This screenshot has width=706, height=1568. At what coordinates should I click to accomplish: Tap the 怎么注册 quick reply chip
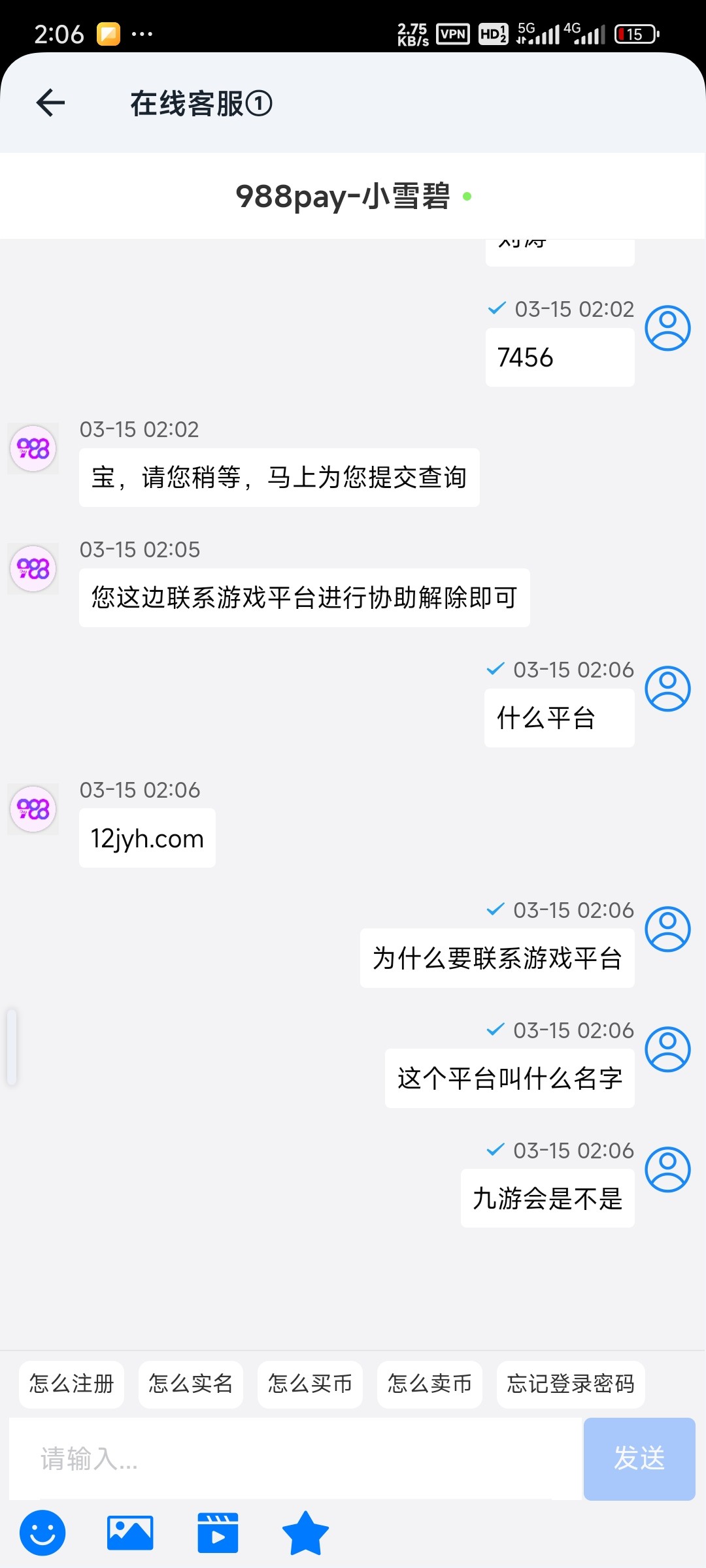pos(71,1384)
